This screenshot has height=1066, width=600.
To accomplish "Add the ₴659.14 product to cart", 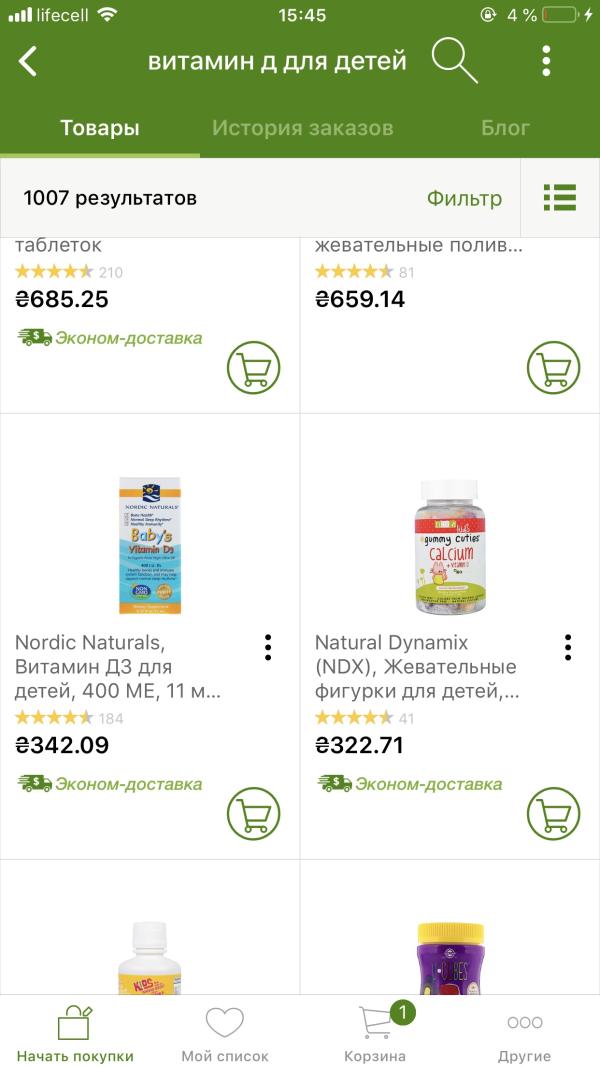I will pyautogui.click(x=553, y=368).
